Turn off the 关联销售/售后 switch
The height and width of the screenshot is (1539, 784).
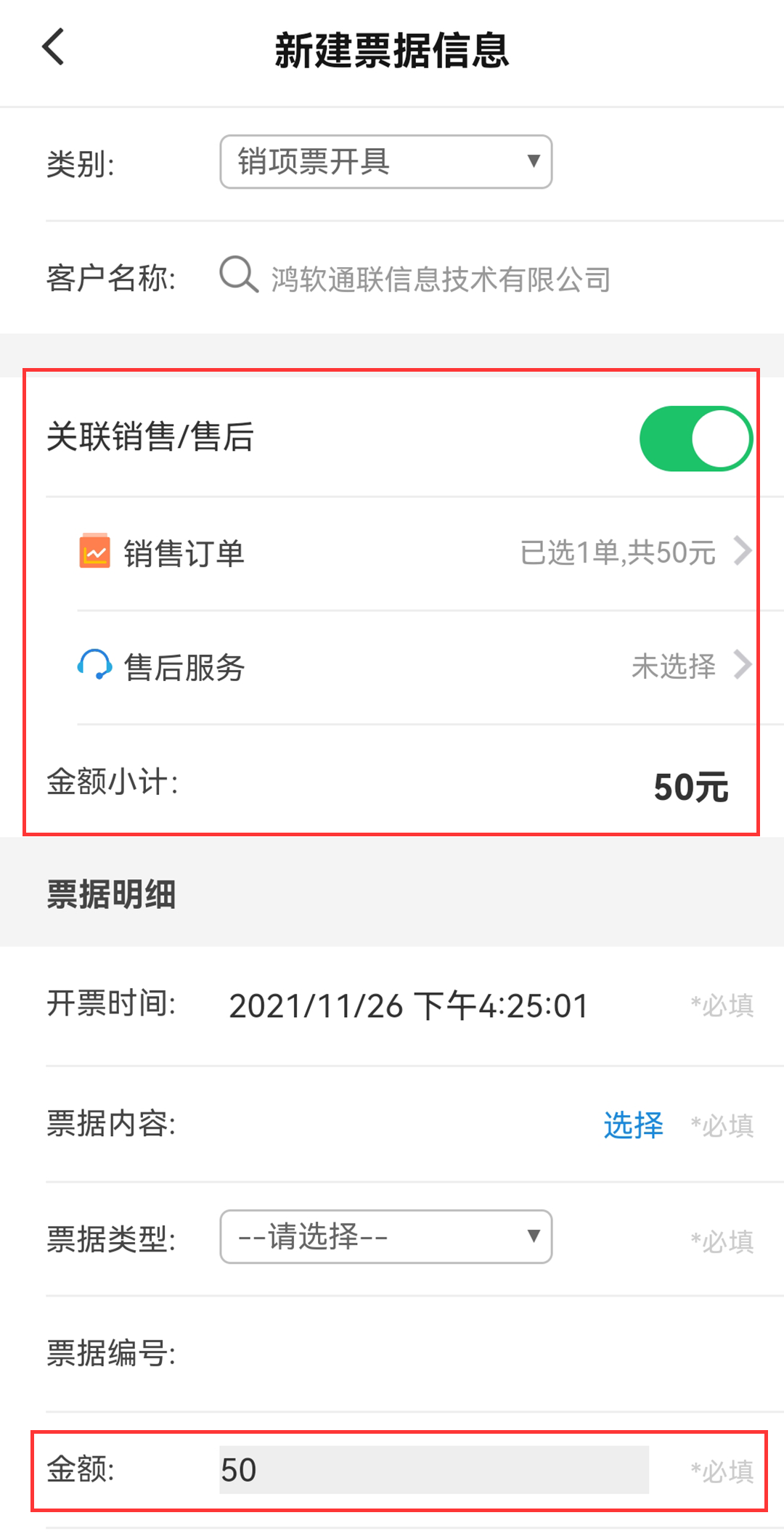(695, 438)
